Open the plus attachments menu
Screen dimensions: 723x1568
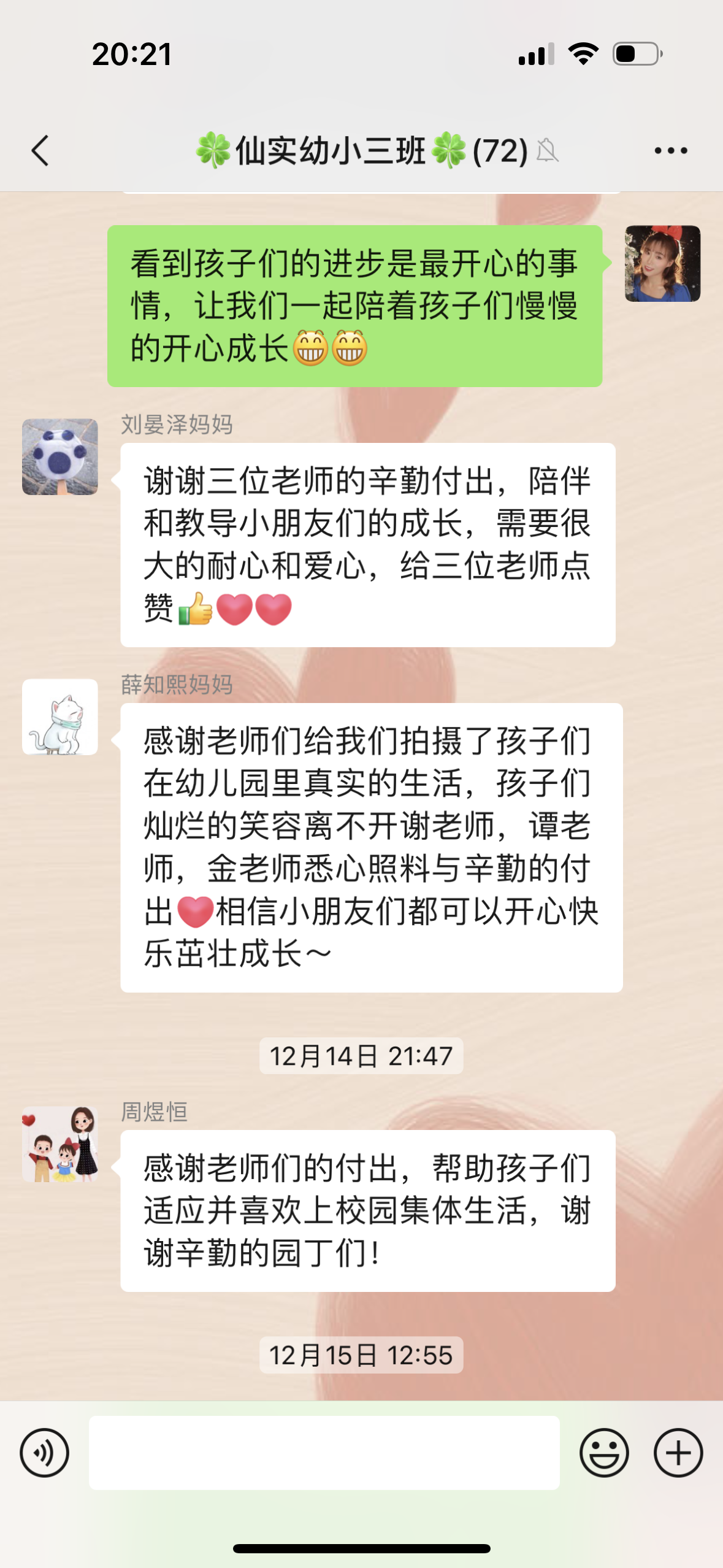(x=678, y=1452)
